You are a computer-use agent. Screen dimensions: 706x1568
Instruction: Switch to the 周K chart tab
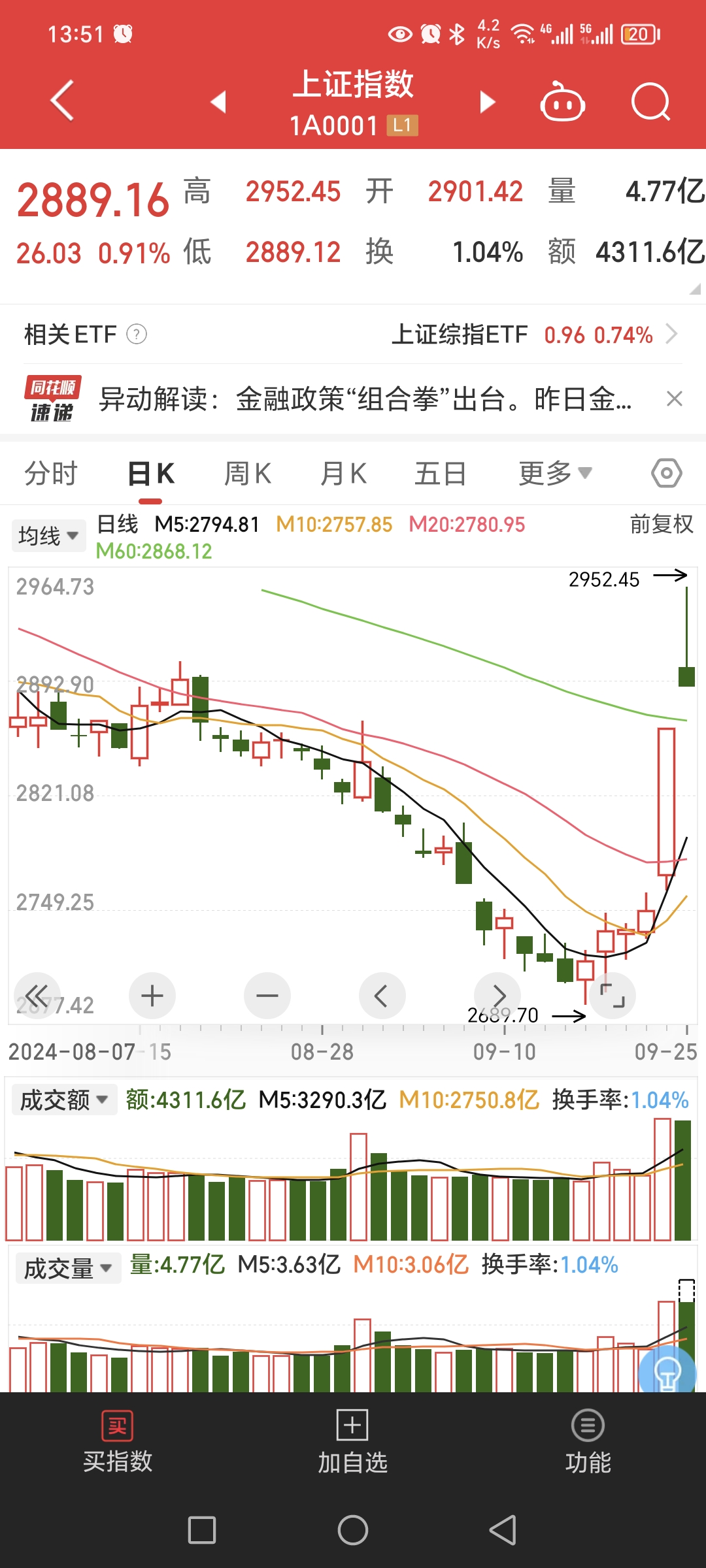247,474
